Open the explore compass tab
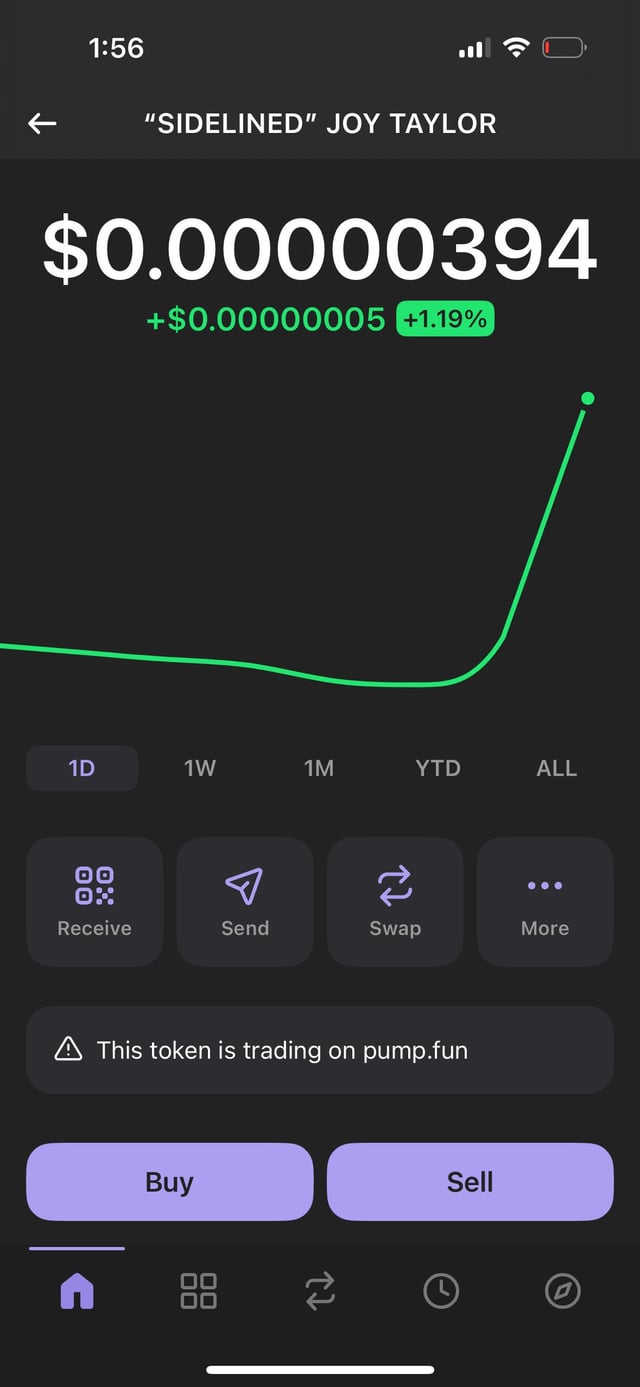Image resolution: width=640 pixels, height=1387 pixels. click(562, 1291)
